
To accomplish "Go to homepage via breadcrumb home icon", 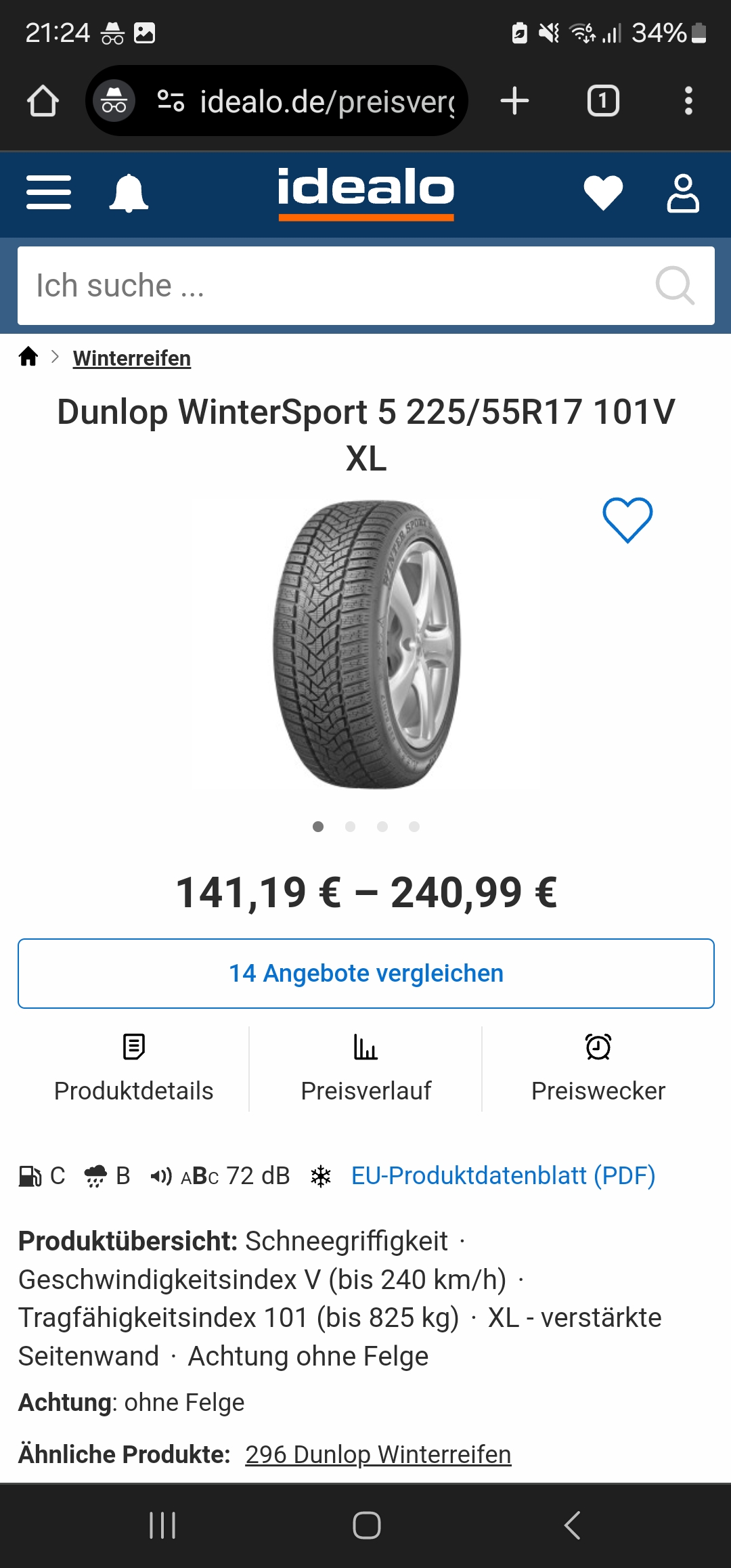I will click(x=28, y=357).
